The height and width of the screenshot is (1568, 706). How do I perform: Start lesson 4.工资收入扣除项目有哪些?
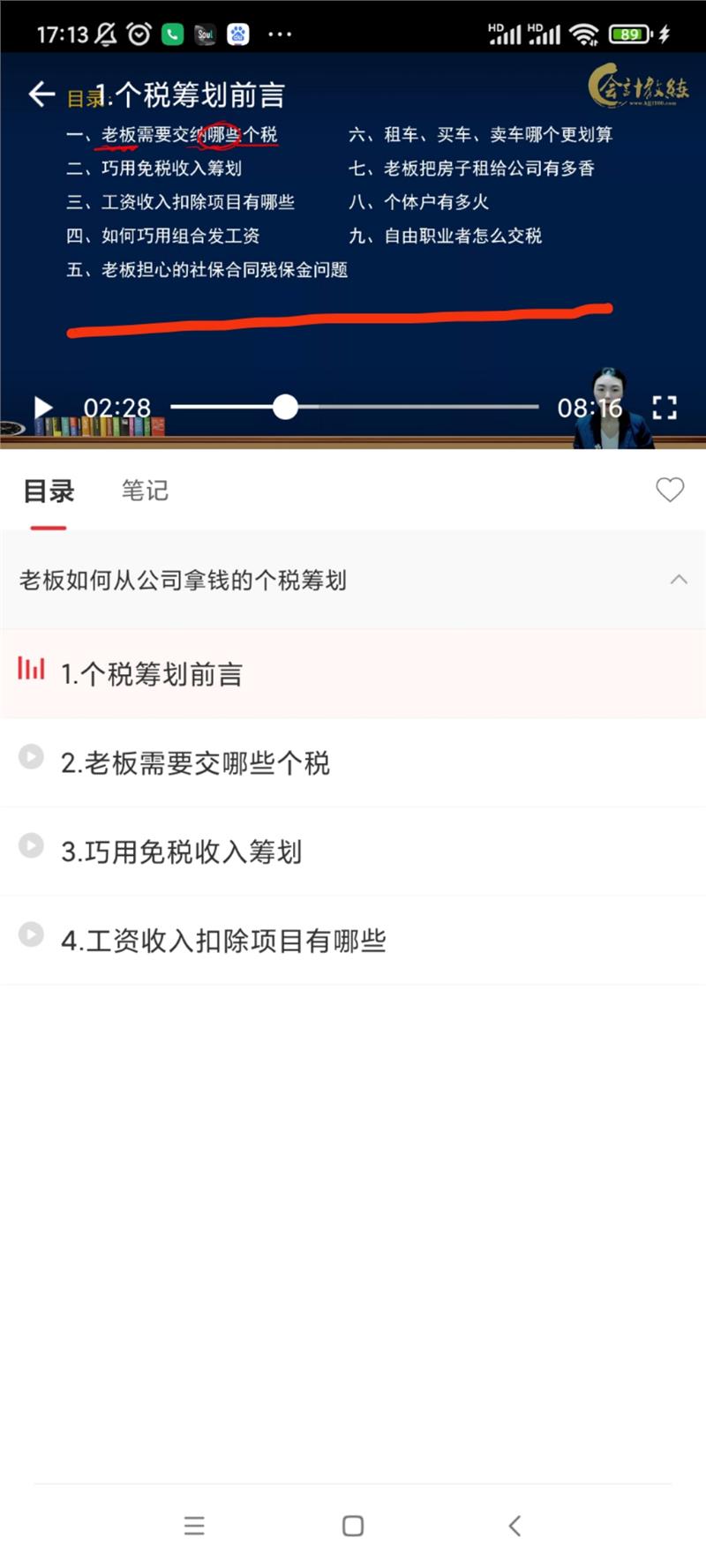223,941
